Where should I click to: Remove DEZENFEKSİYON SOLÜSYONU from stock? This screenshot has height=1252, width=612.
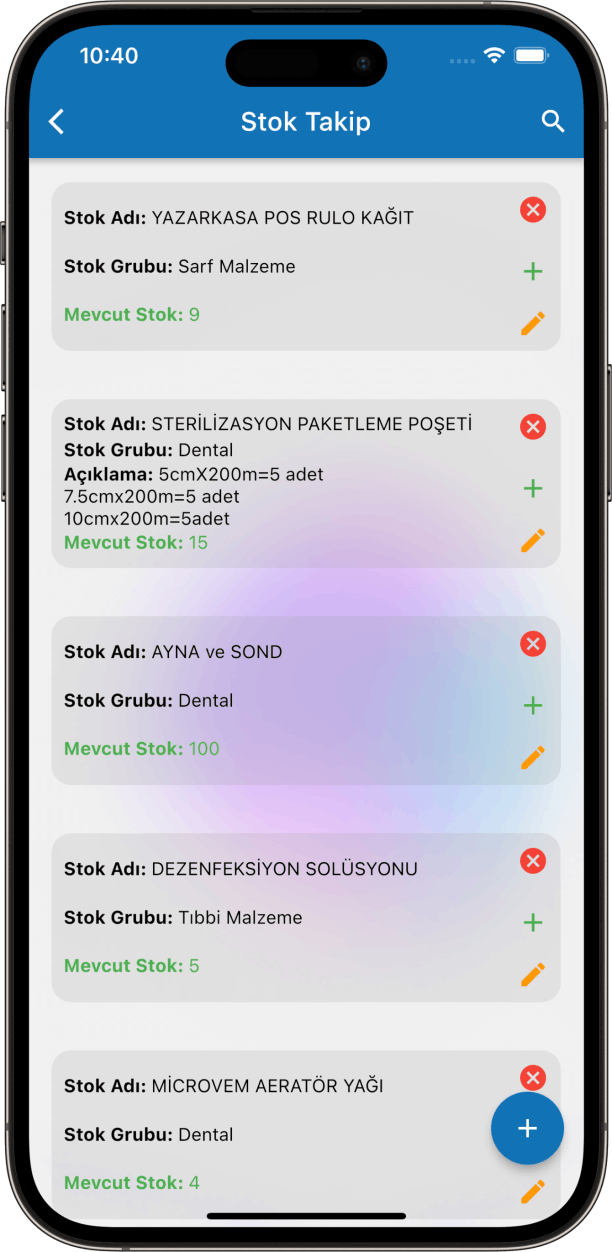tap(533, 861)
